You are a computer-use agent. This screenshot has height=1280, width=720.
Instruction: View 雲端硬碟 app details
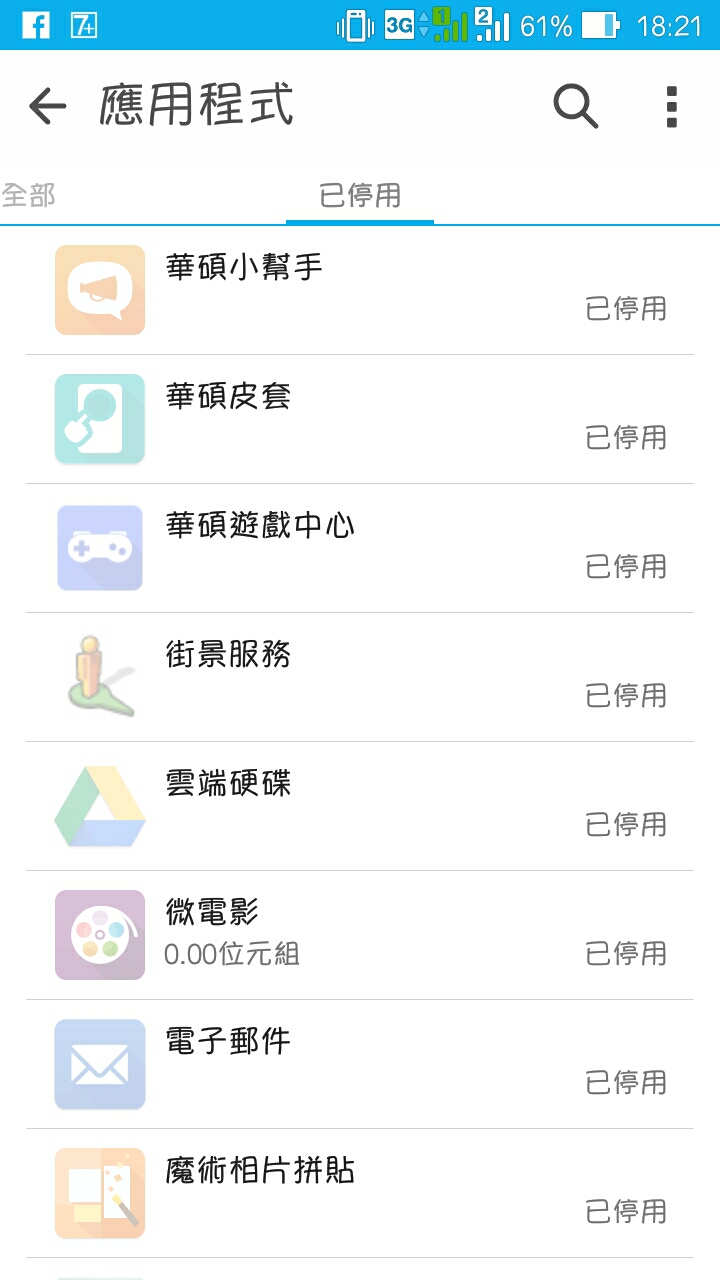point(360,806)
